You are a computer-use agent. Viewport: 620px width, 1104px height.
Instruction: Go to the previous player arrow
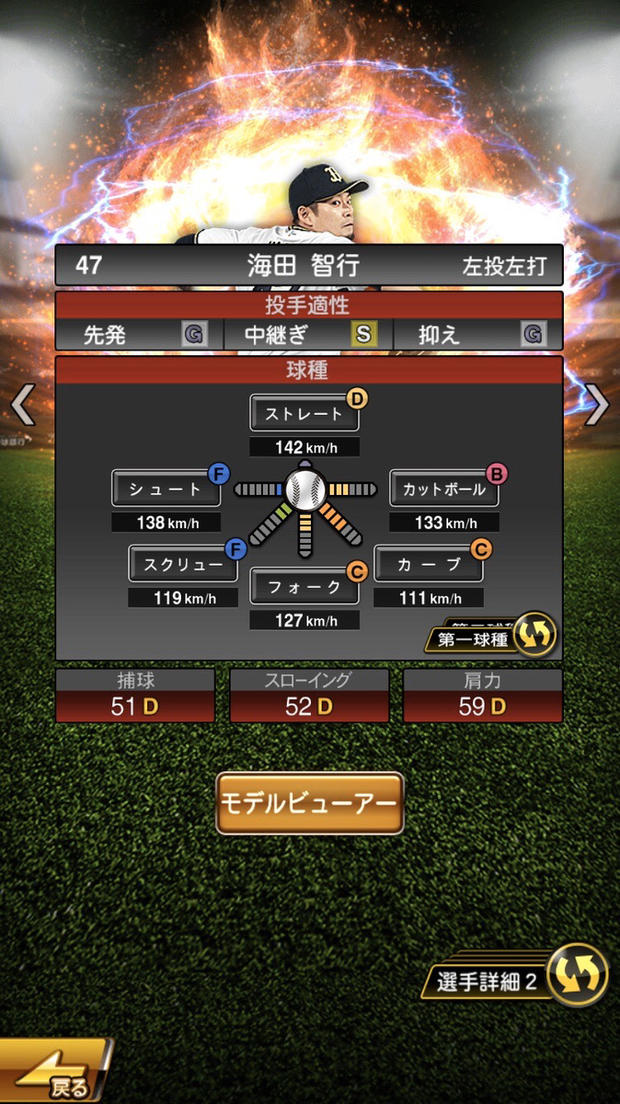[22, 405]
